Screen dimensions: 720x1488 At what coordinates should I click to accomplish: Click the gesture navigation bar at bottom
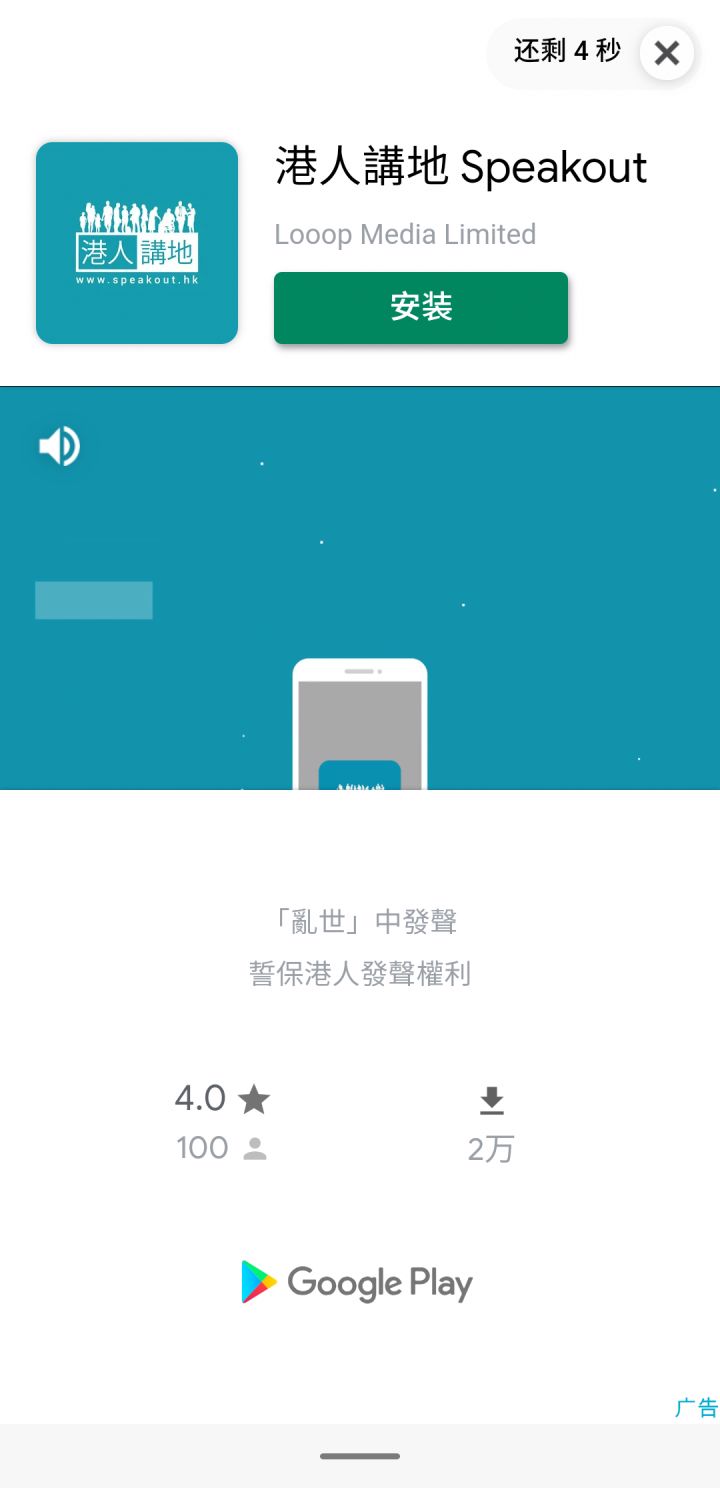[x=360, y=1456]
